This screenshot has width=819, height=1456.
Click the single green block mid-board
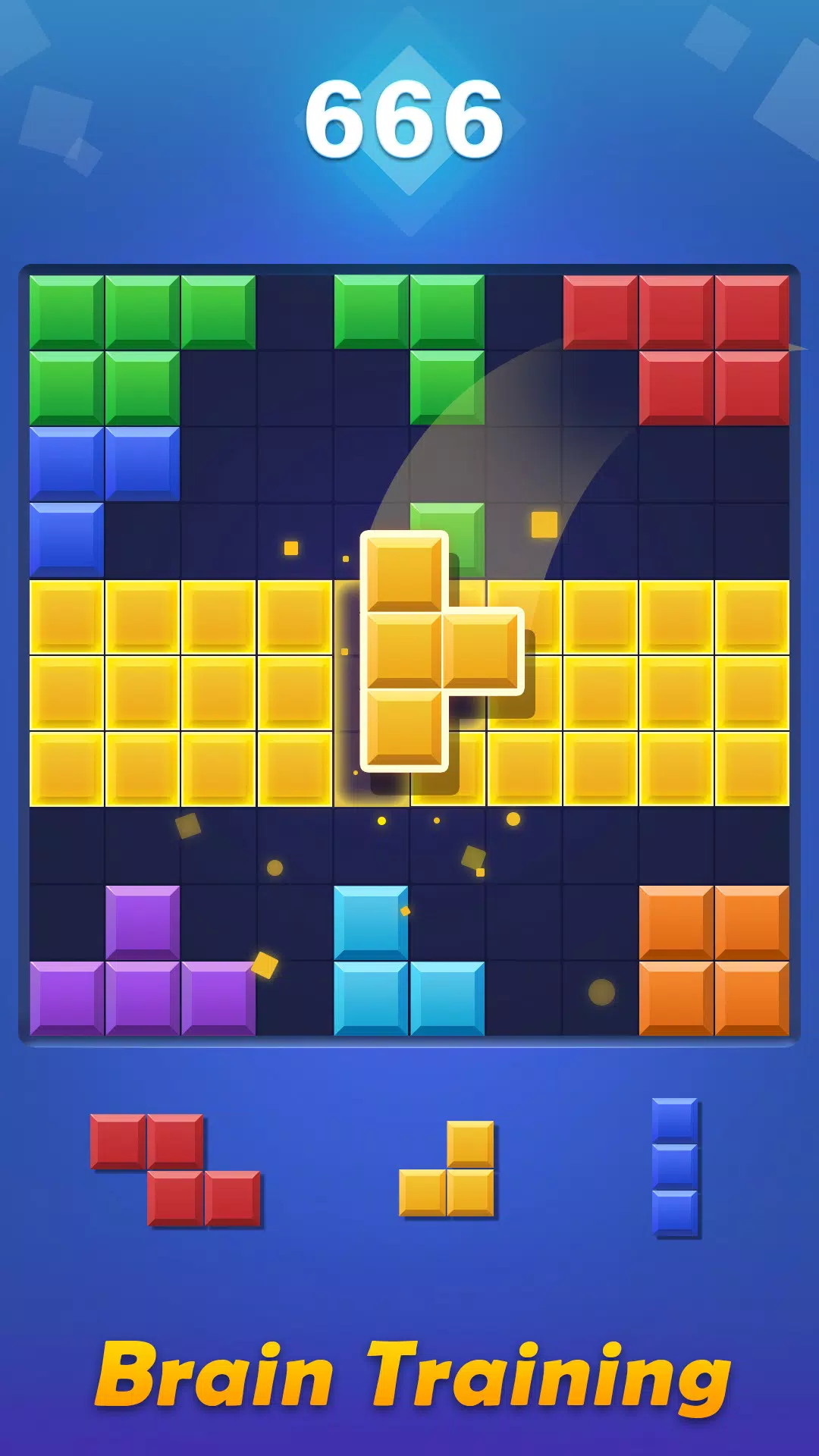(447, 538)
